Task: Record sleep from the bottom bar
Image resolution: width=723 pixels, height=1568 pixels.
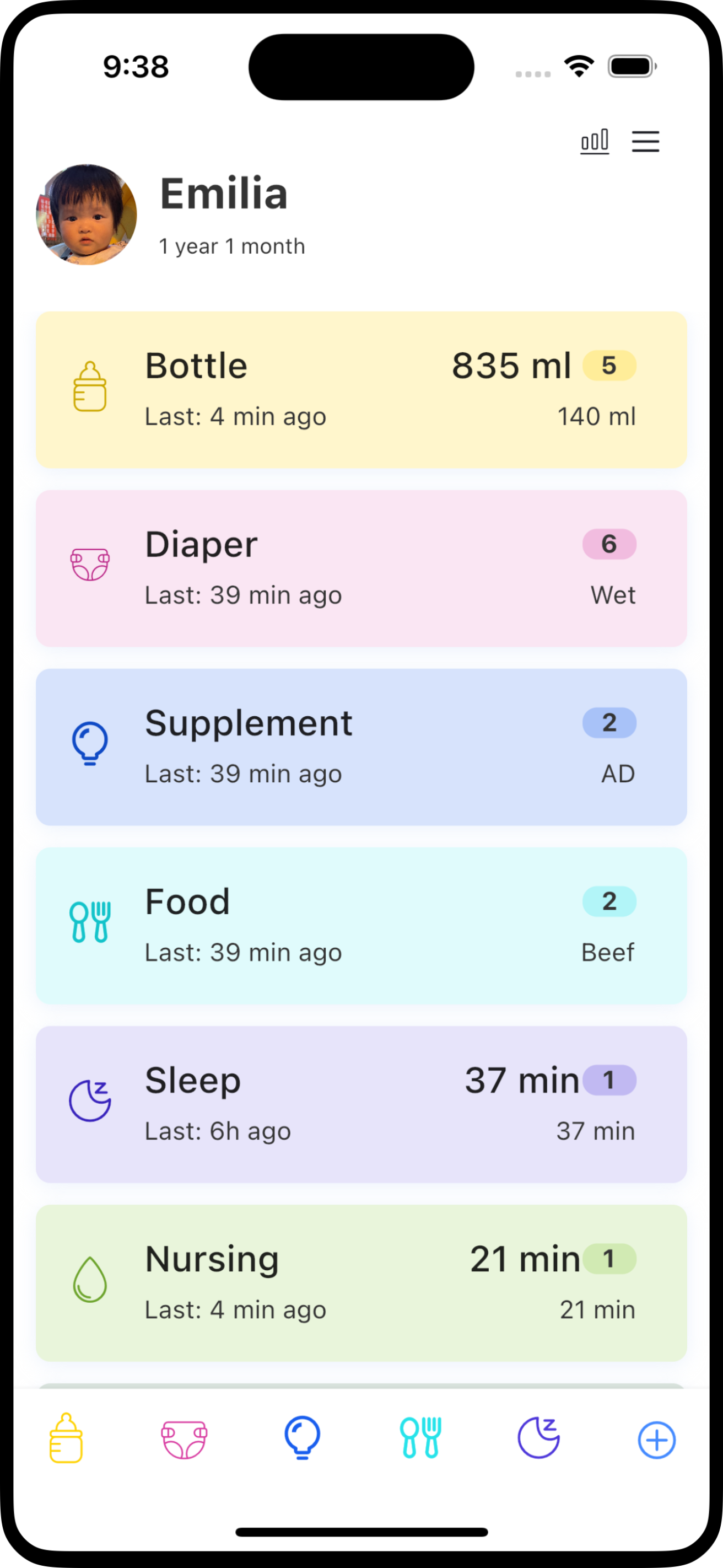Action: pos(538,1438)
